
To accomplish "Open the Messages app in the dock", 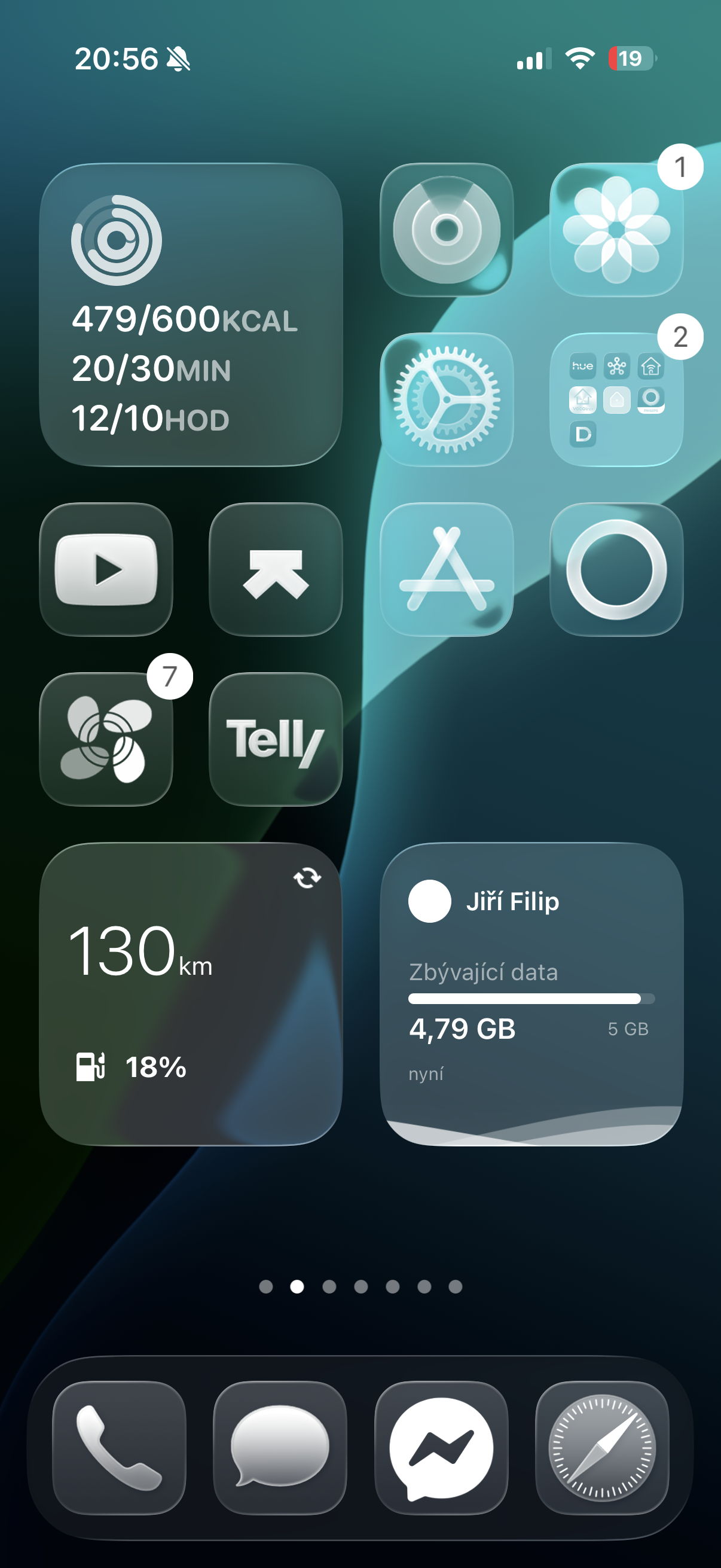I will [280, 1447].
